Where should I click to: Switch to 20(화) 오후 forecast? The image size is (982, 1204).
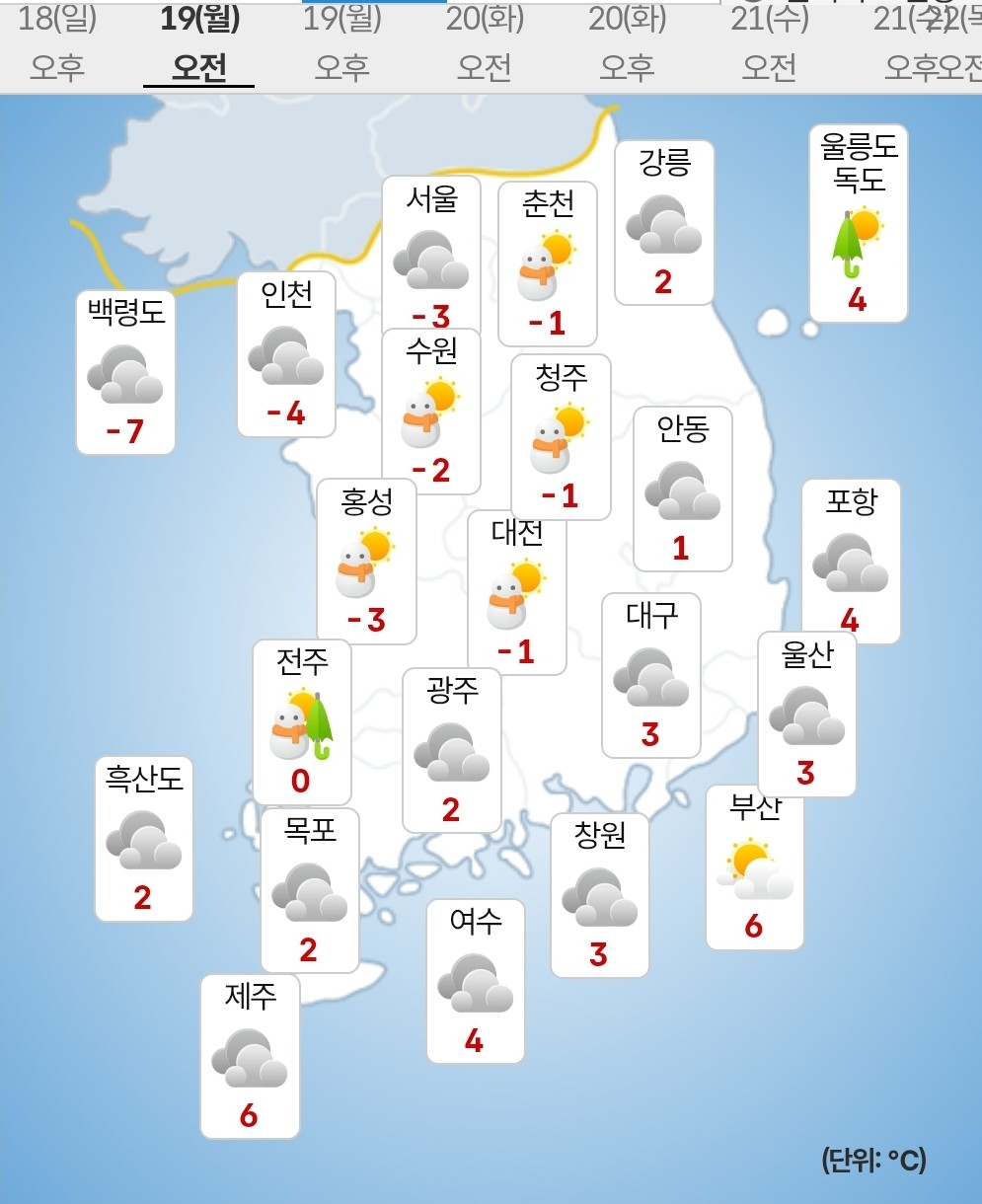[627, 44]
